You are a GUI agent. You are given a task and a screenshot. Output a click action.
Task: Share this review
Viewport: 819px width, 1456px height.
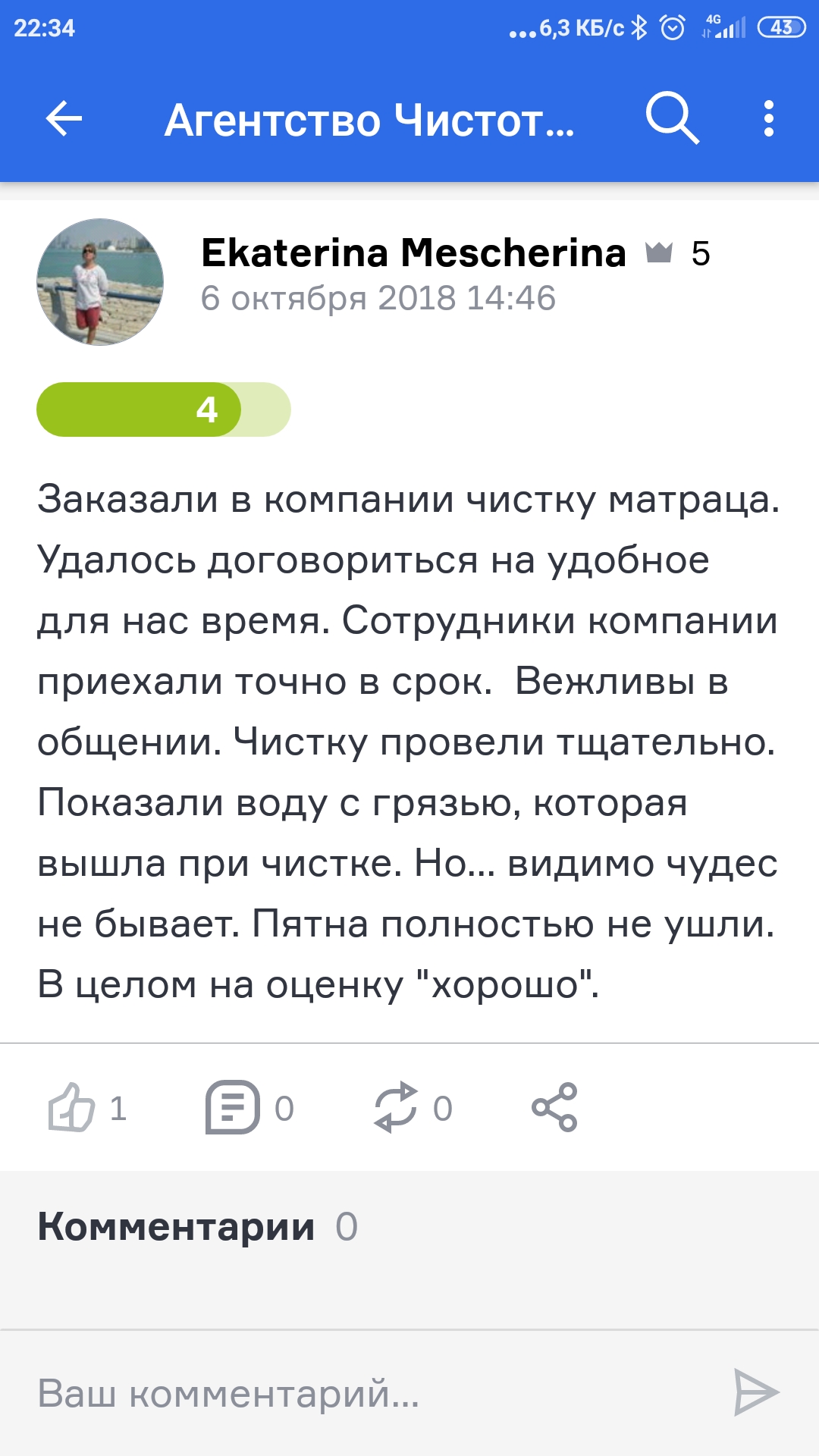[x=554, y=1108]
